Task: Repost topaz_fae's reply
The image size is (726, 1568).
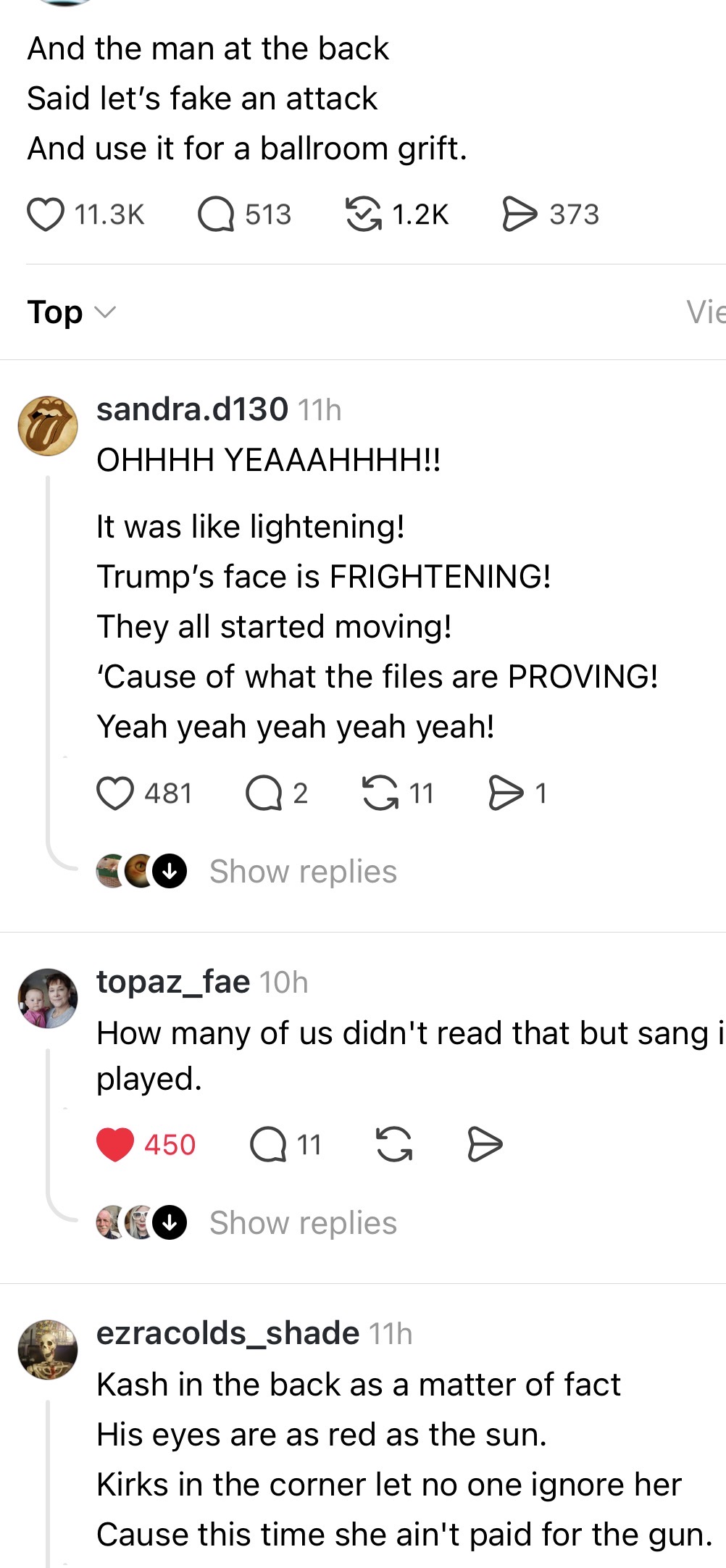Action: pos(394,1145)
